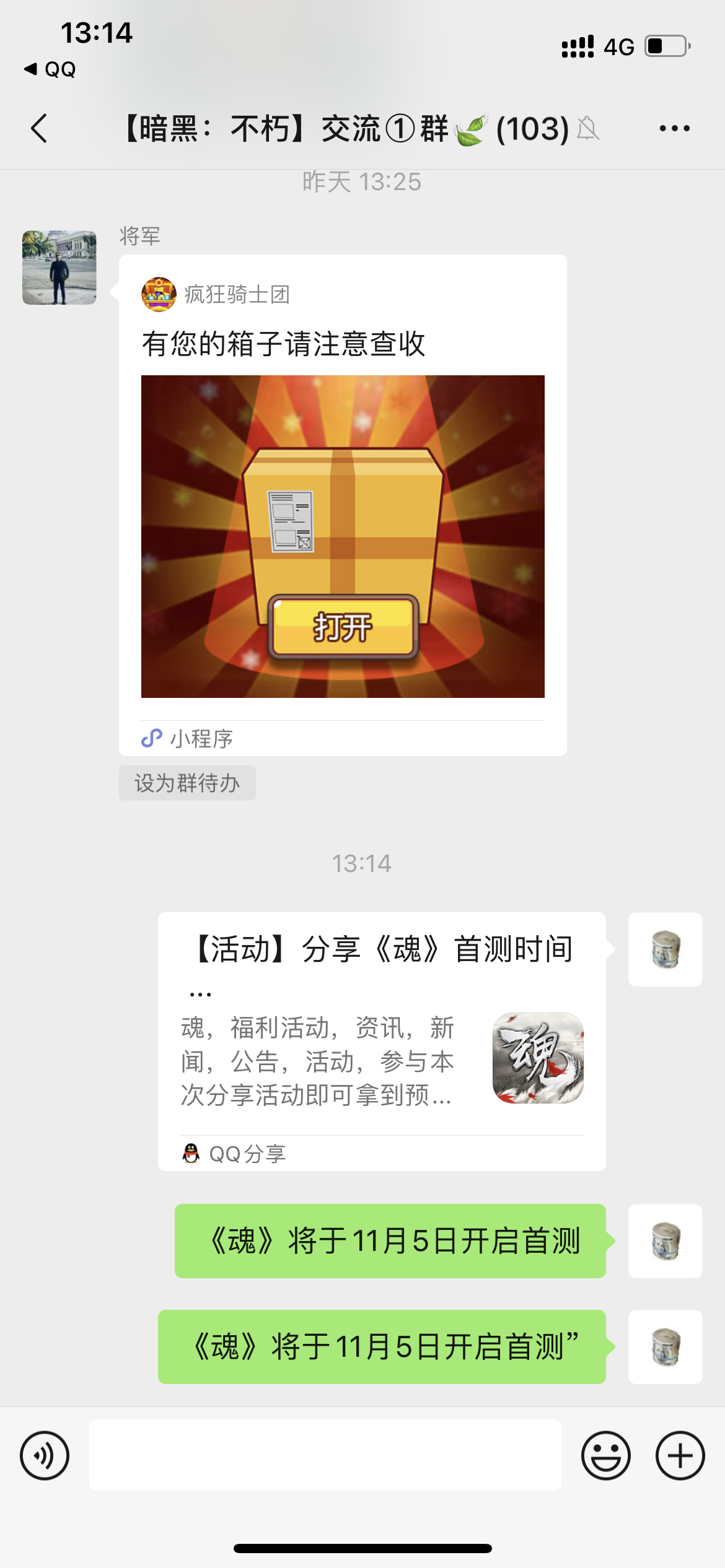Focus the message text field
Viewport: 725px width, 1568px height.
pos(325,1455)
